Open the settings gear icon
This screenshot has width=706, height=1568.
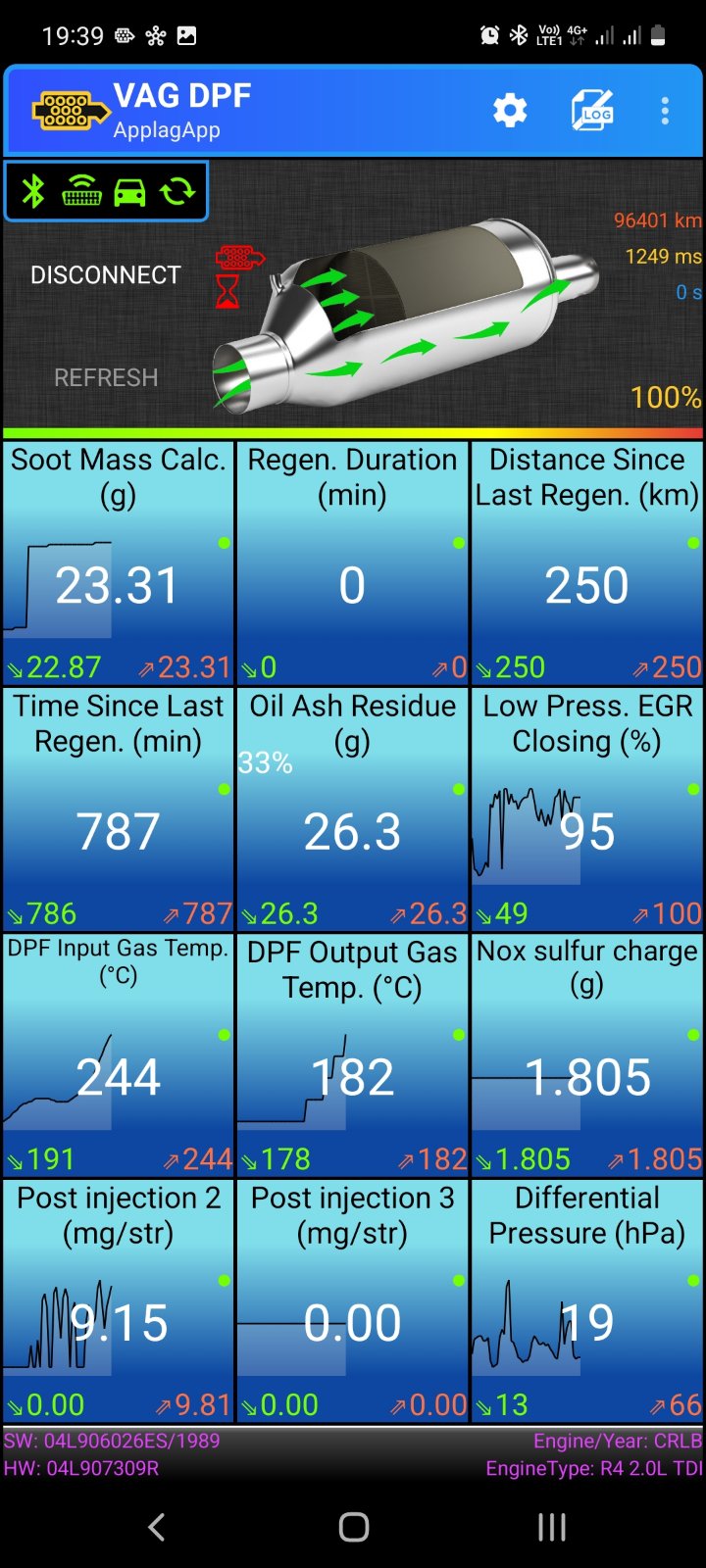[x=510, y=111]
